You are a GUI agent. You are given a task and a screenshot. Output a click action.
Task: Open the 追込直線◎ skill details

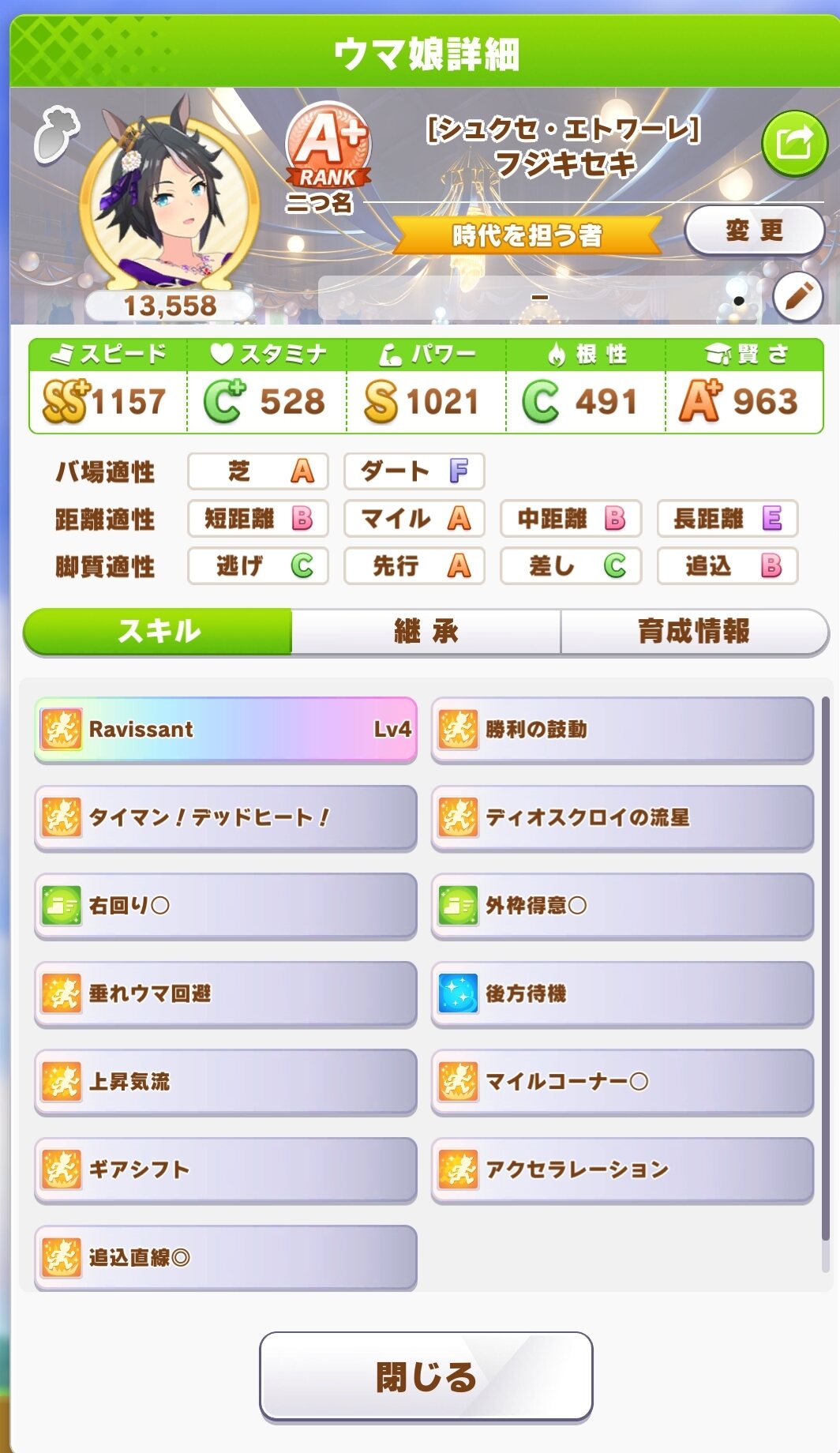226,1257
